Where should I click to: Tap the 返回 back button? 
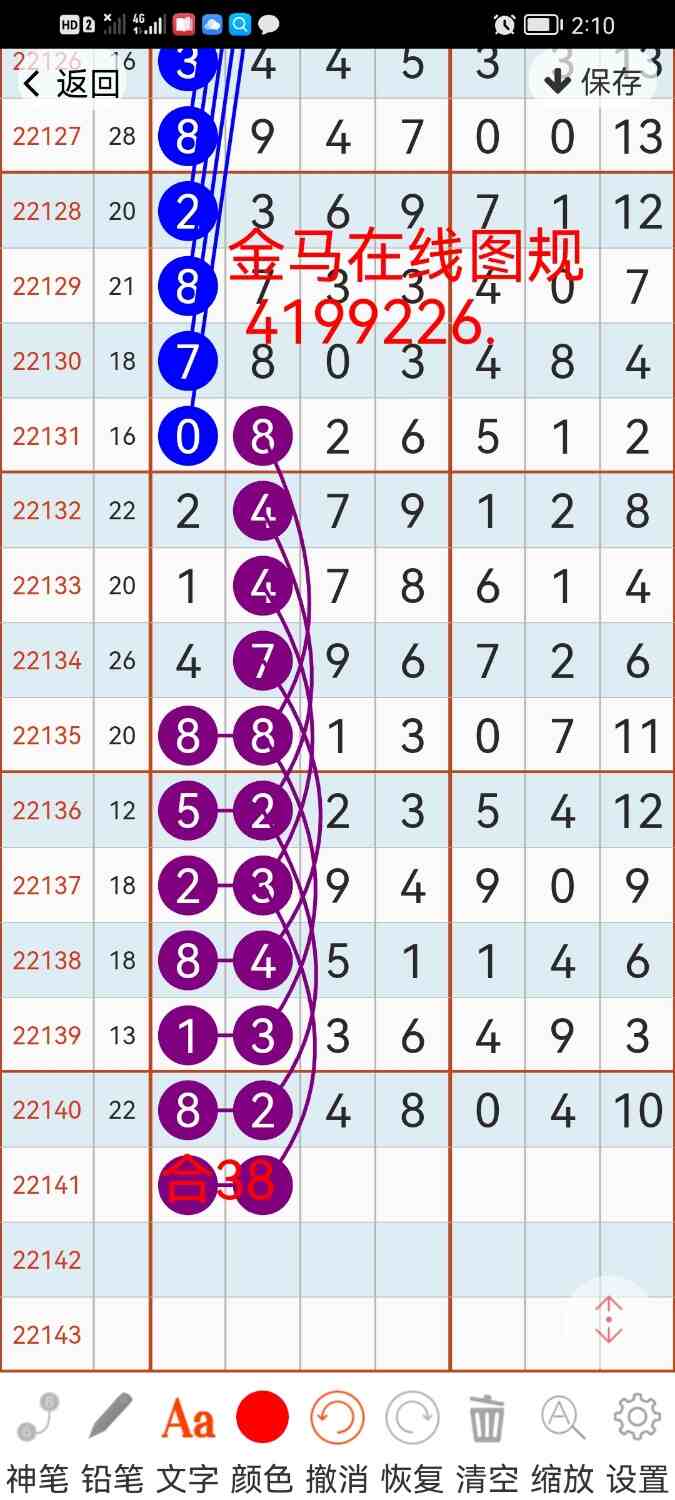coord(70,83)
